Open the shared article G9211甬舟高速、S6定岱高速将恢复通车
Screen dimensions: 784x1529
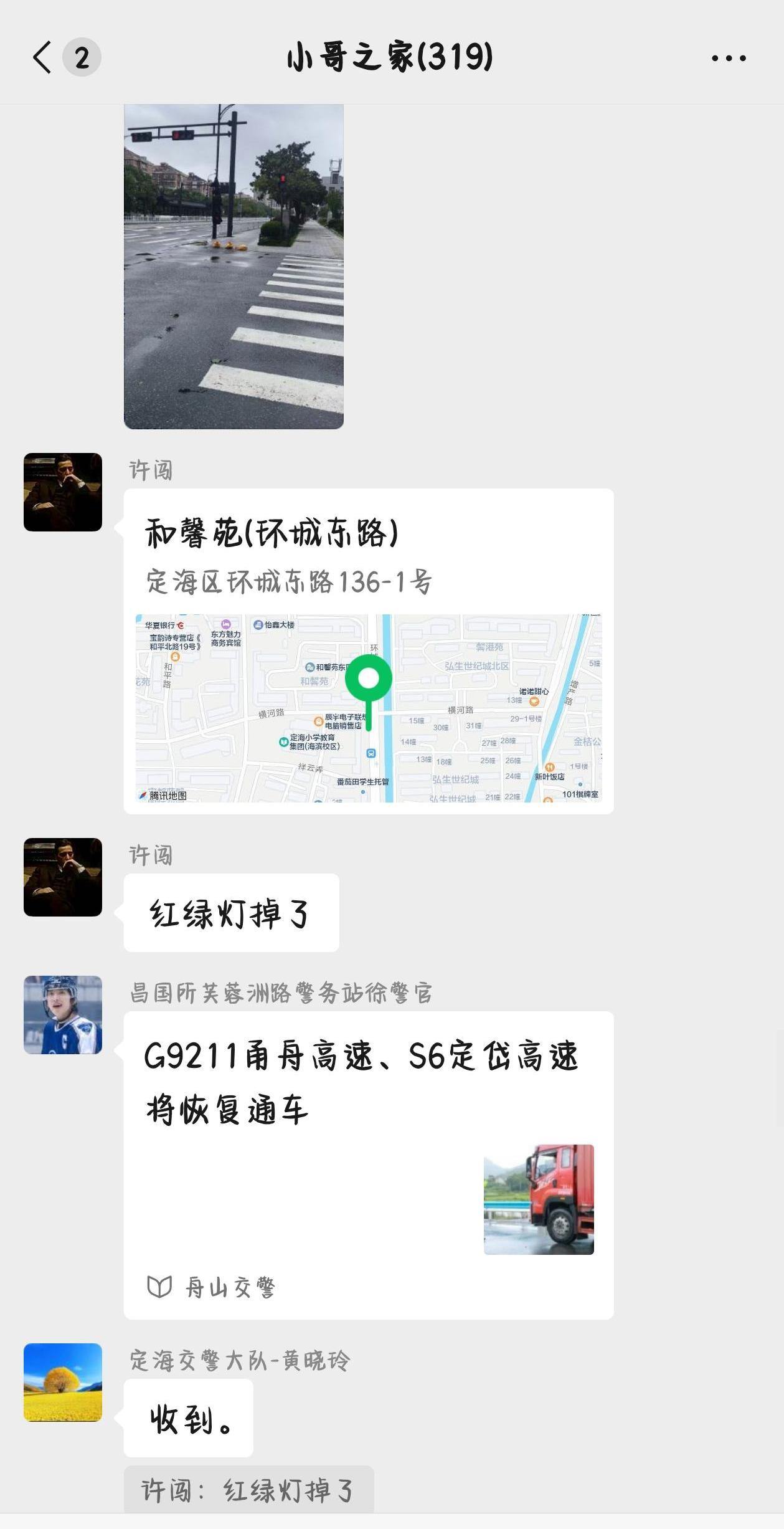tap(369, 1165)
